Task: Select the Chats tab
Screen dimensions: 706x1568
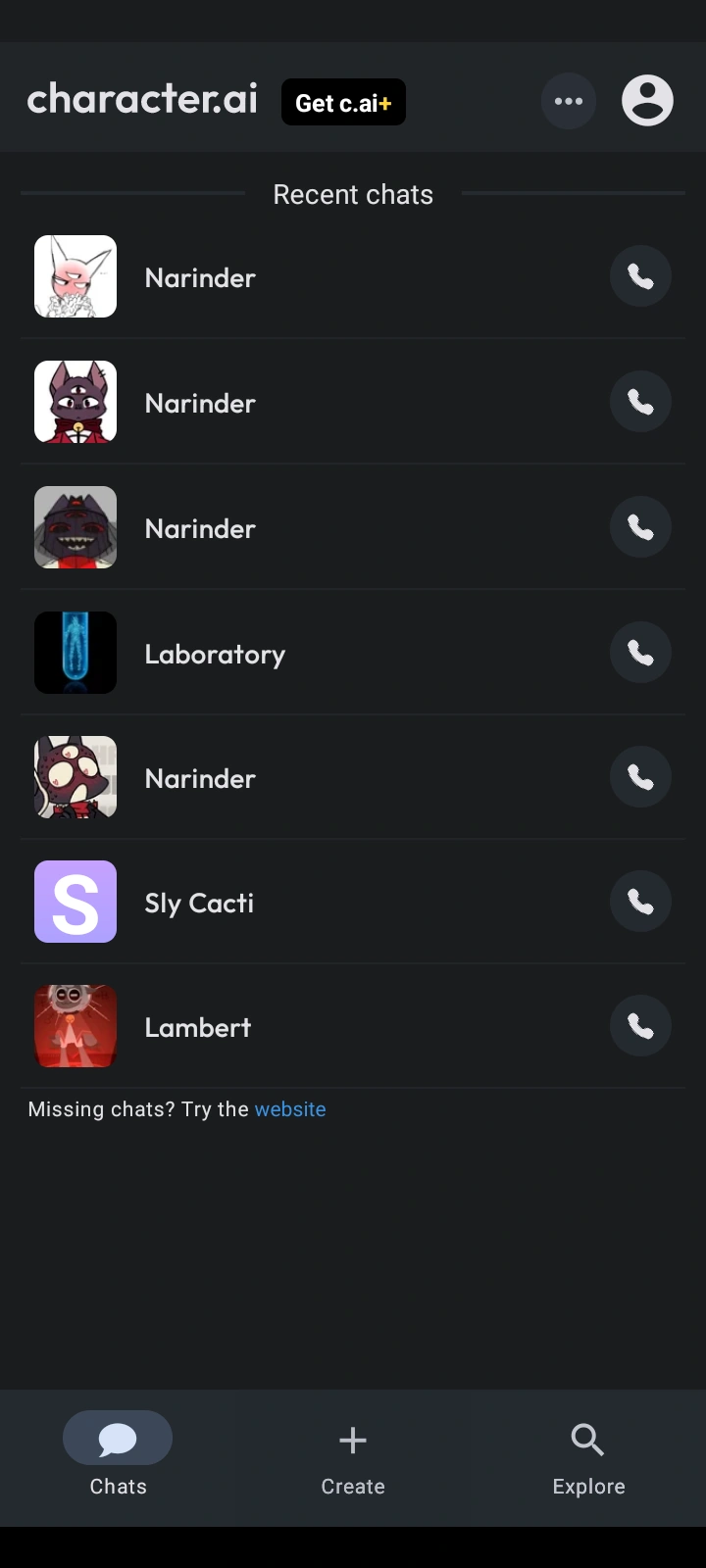Action: tap(118, 1458)
